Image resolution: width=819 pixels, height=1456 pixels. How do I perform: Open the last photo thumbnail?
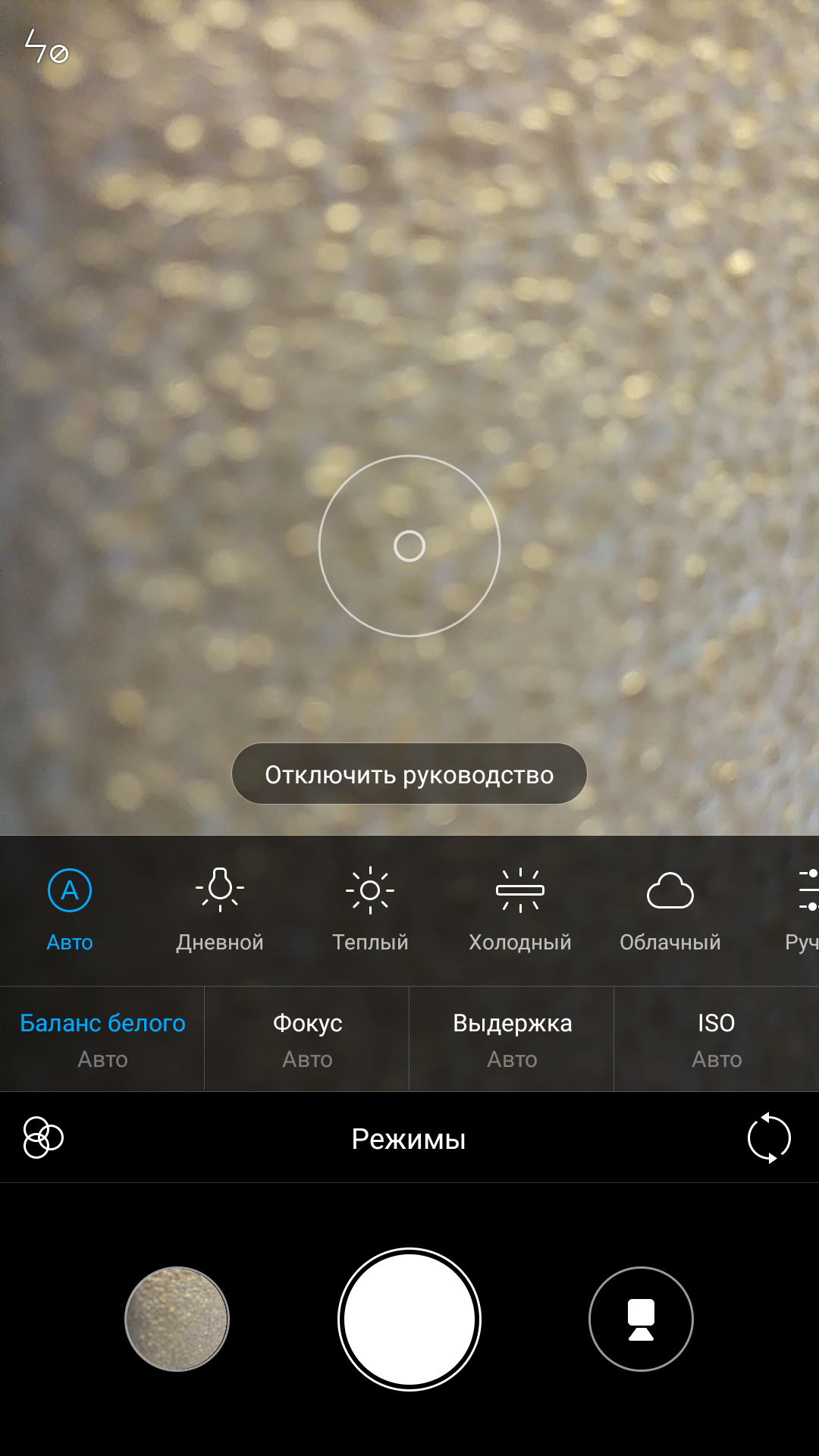pyautogui.click(x=177, y=1319)
